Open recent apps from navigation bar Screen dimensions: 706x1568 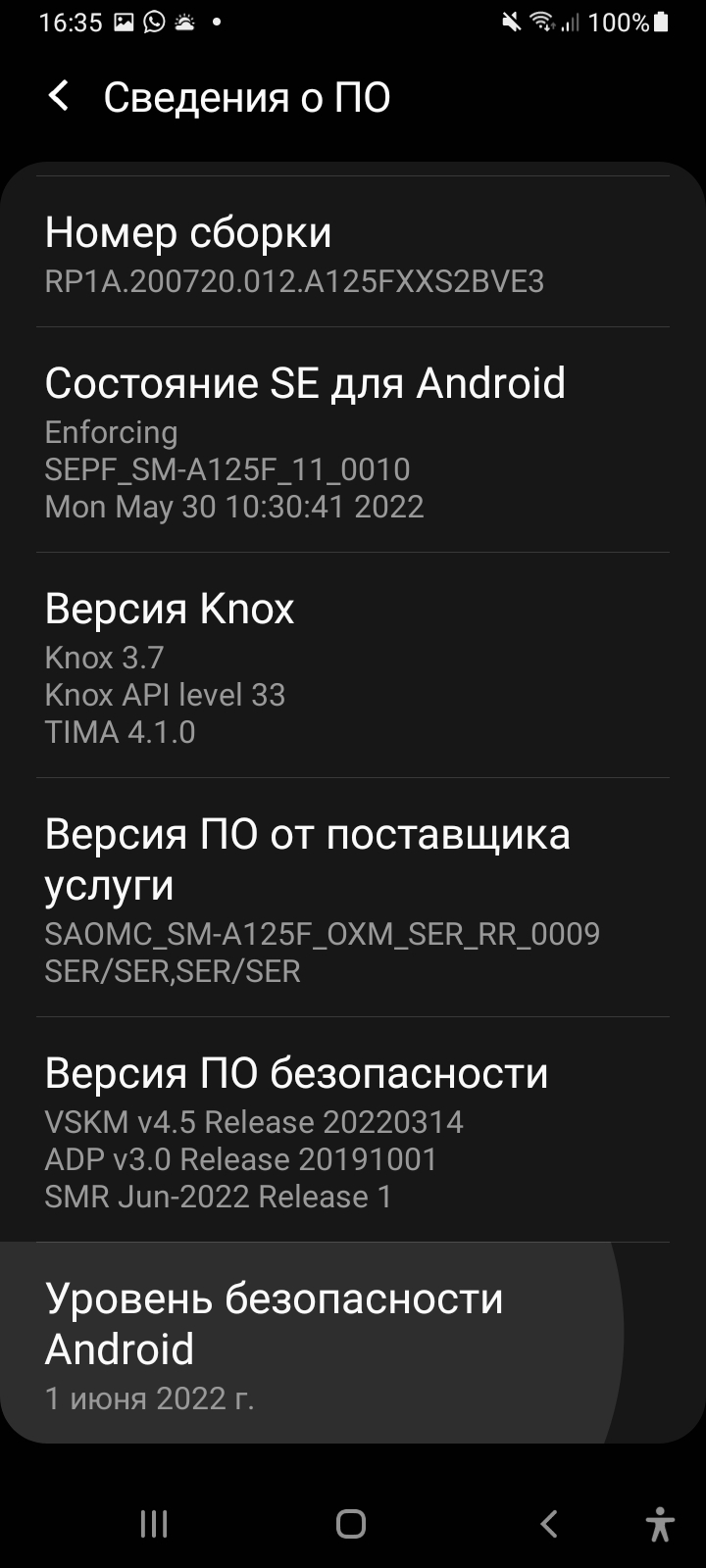154,1524
